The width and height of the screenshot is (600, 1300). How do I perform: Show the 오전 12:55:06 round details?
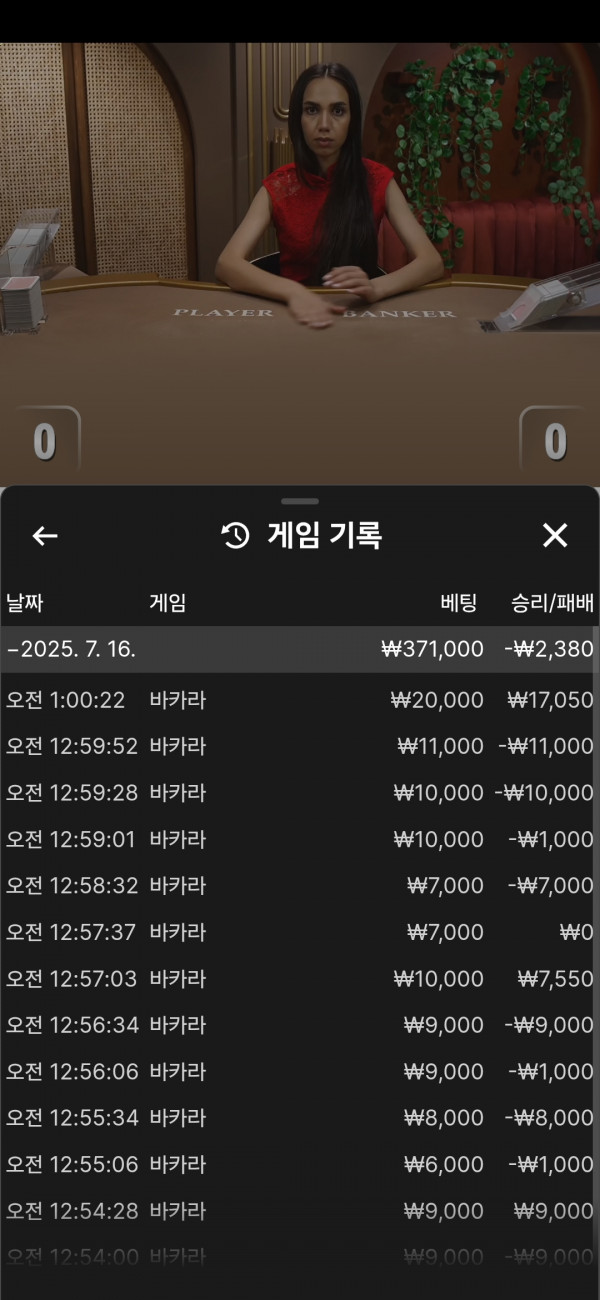coord(298,1165)
